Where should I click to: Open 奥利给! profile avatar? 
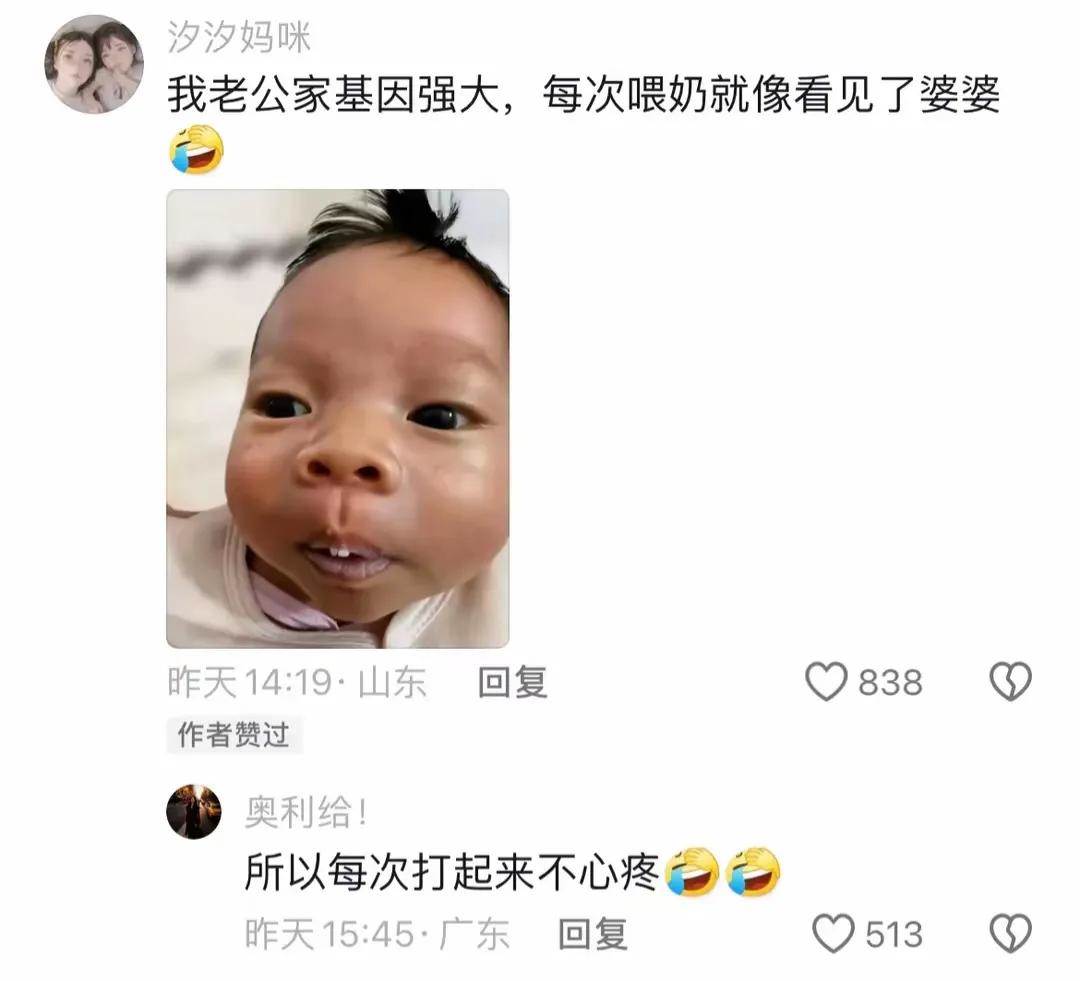pos(193,811)
